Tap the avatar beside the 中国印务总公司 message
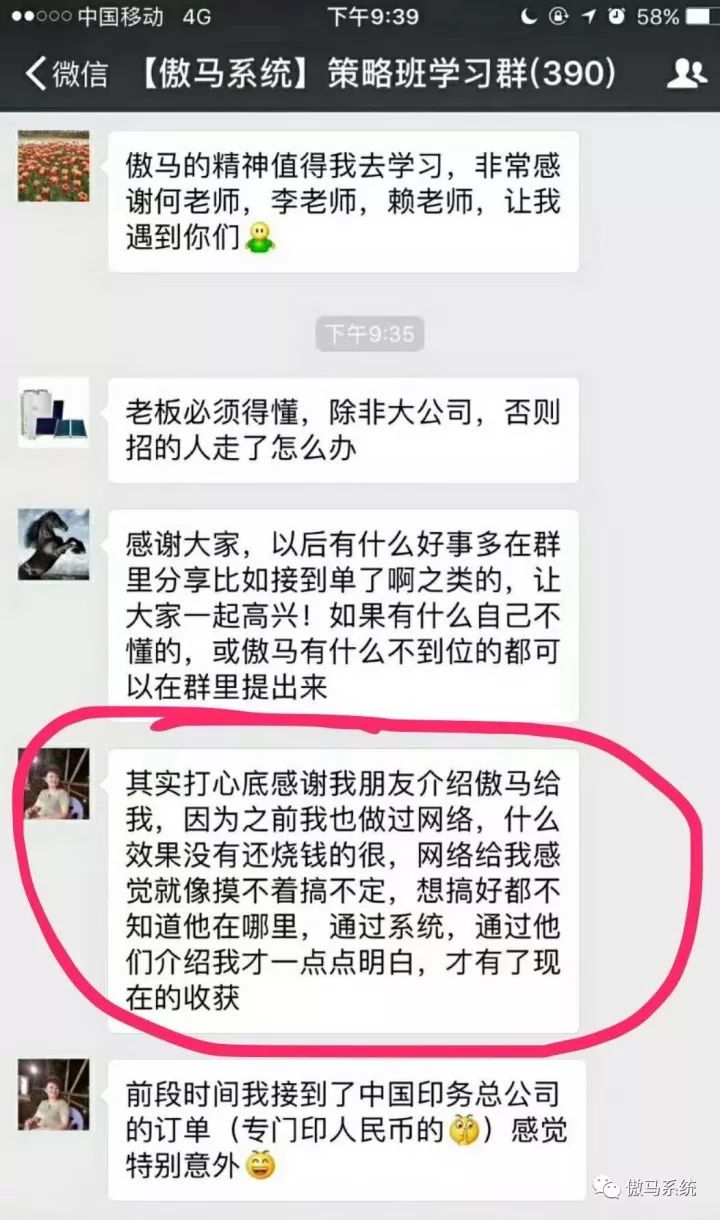The width and height of the screenshot is (720, 1220). point(53,1094)
